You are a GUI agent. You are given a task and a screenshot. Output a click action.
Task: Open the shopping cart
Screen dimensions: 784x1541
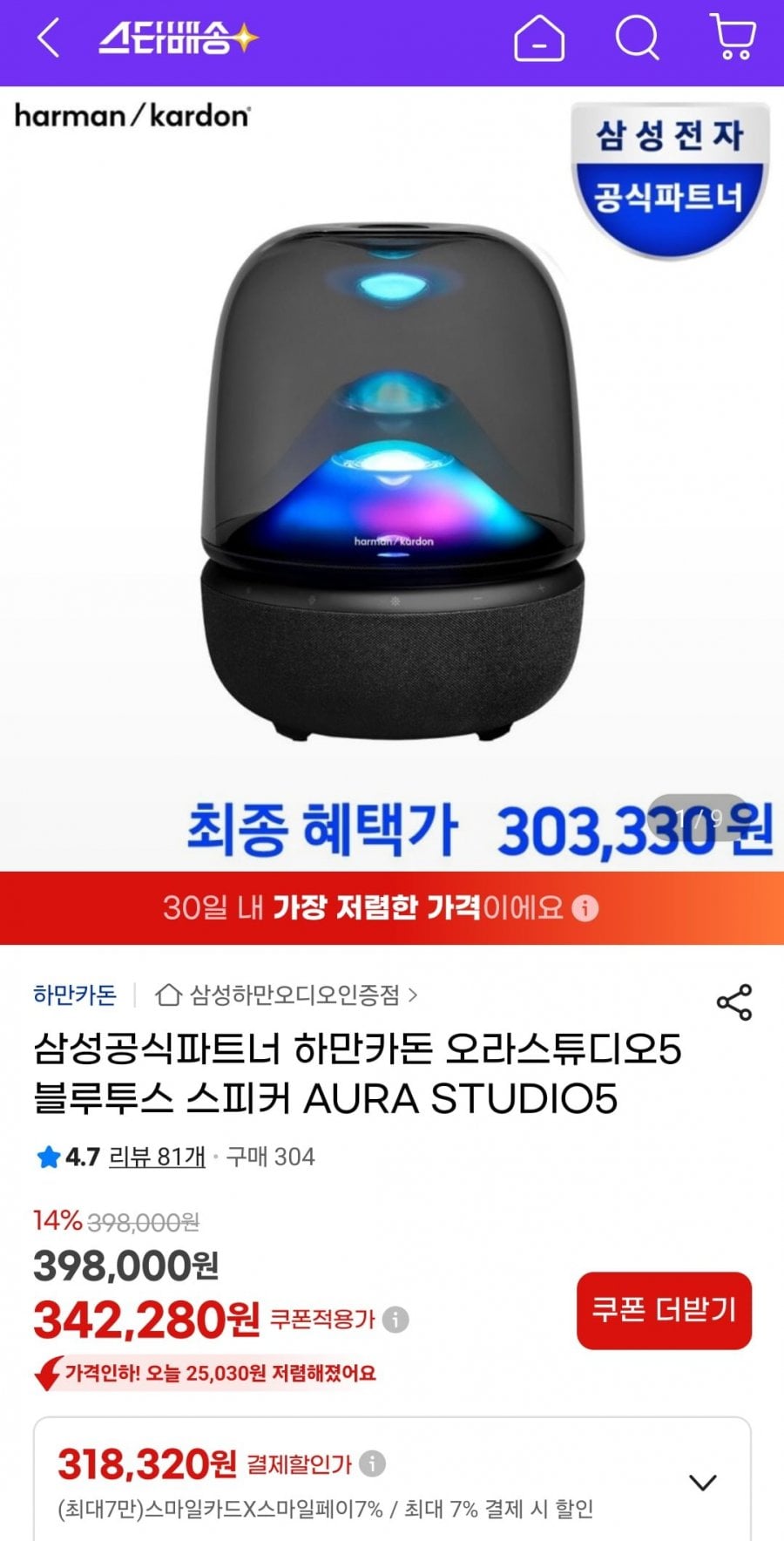coord(734,37)
